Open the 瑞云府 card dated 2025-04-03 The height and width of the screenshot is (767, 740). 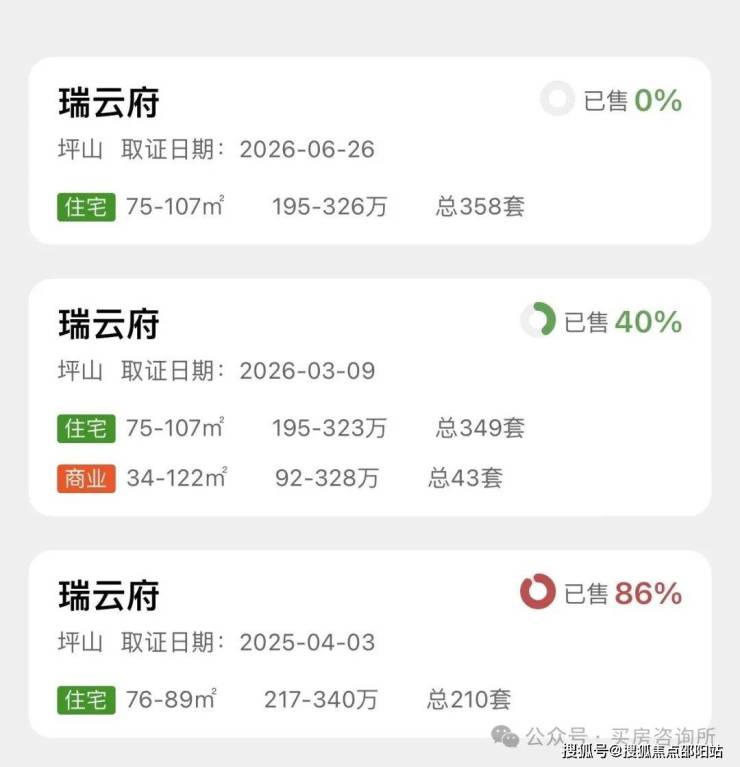pyautogui.click(x=370, y=644)
